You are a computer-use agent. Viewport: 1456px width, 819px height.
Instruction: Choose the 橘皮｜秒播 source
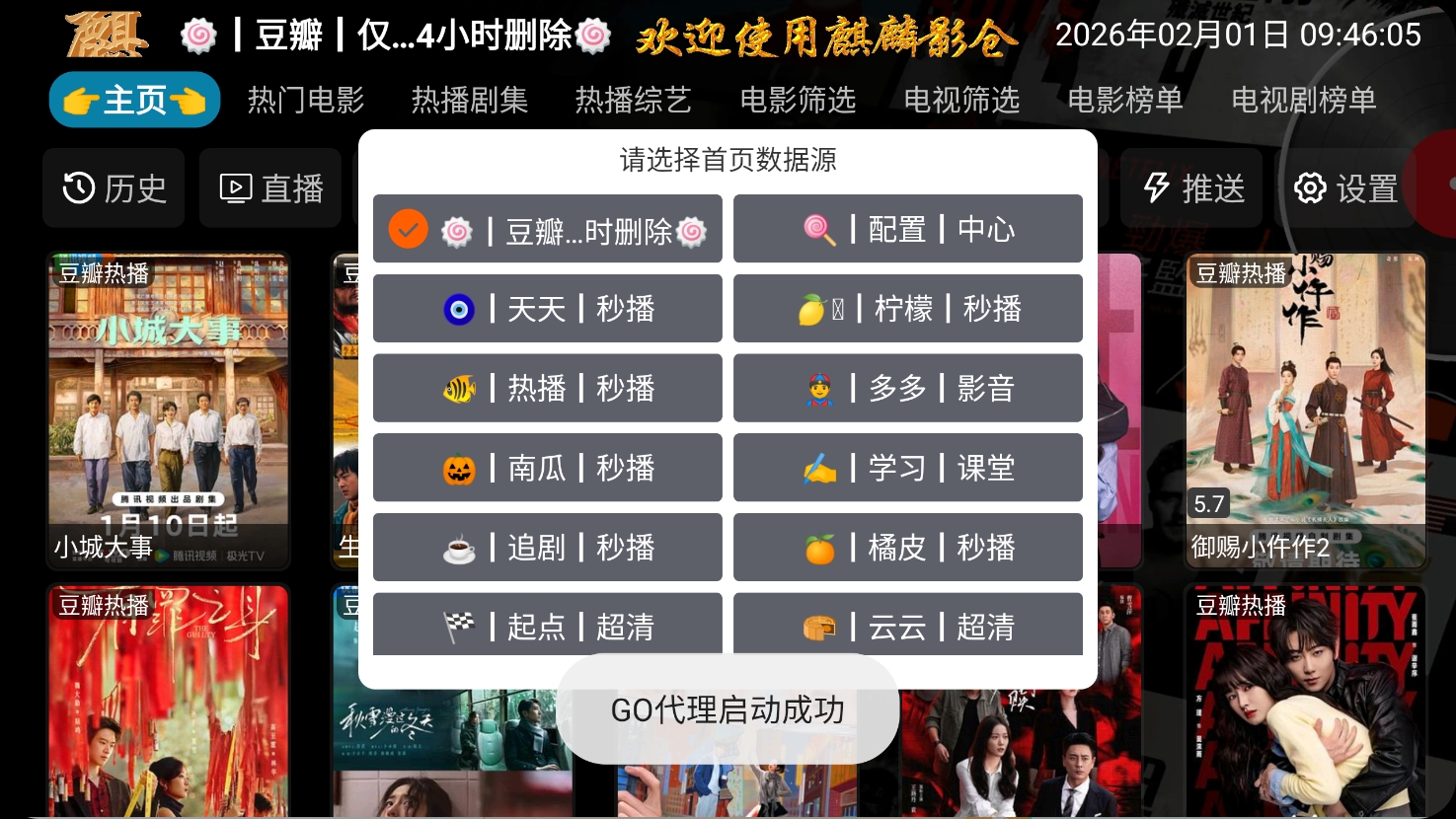pyautogui.click(x=907, y=547)
